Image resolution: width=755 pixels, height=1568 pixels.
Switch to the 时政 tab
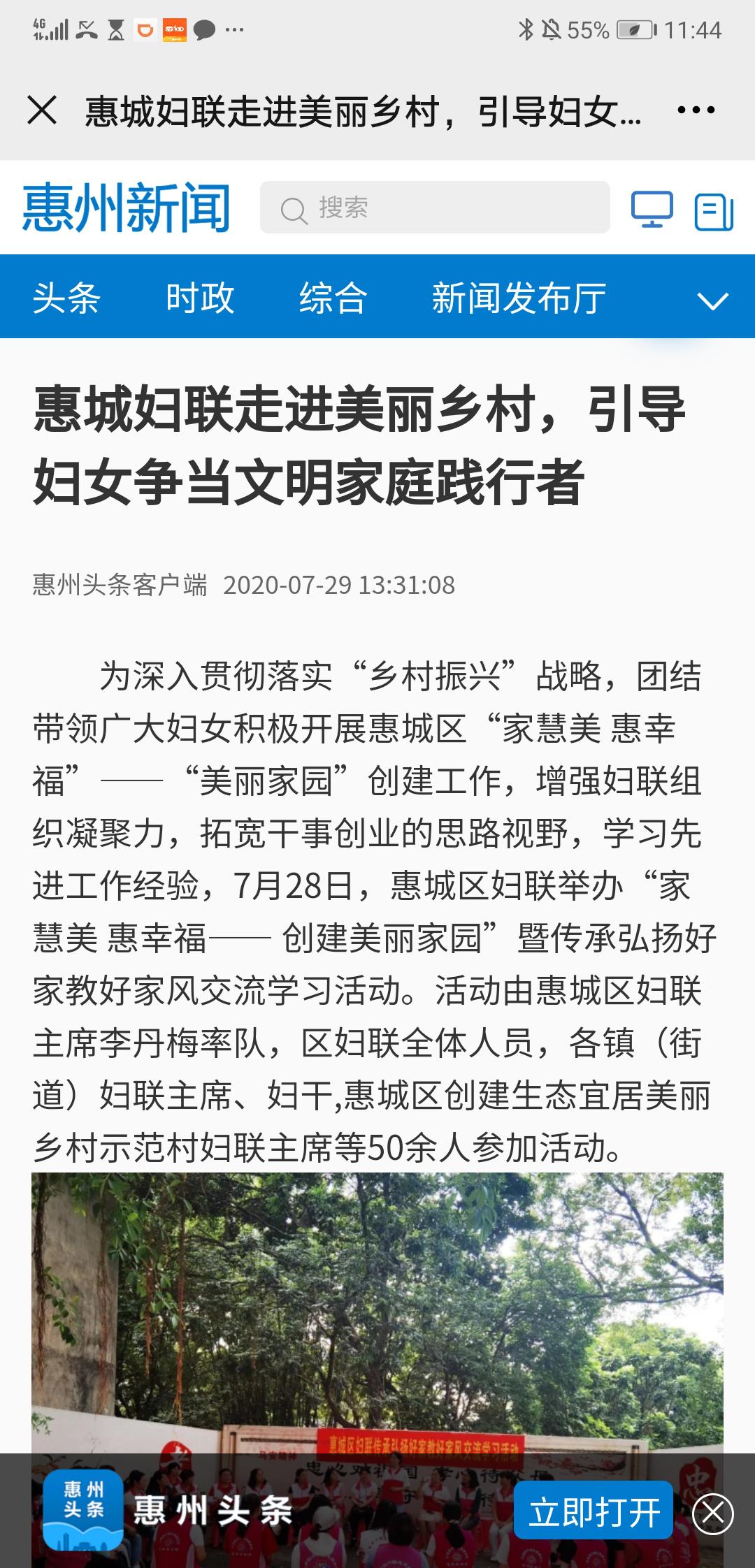coord(200,298)
